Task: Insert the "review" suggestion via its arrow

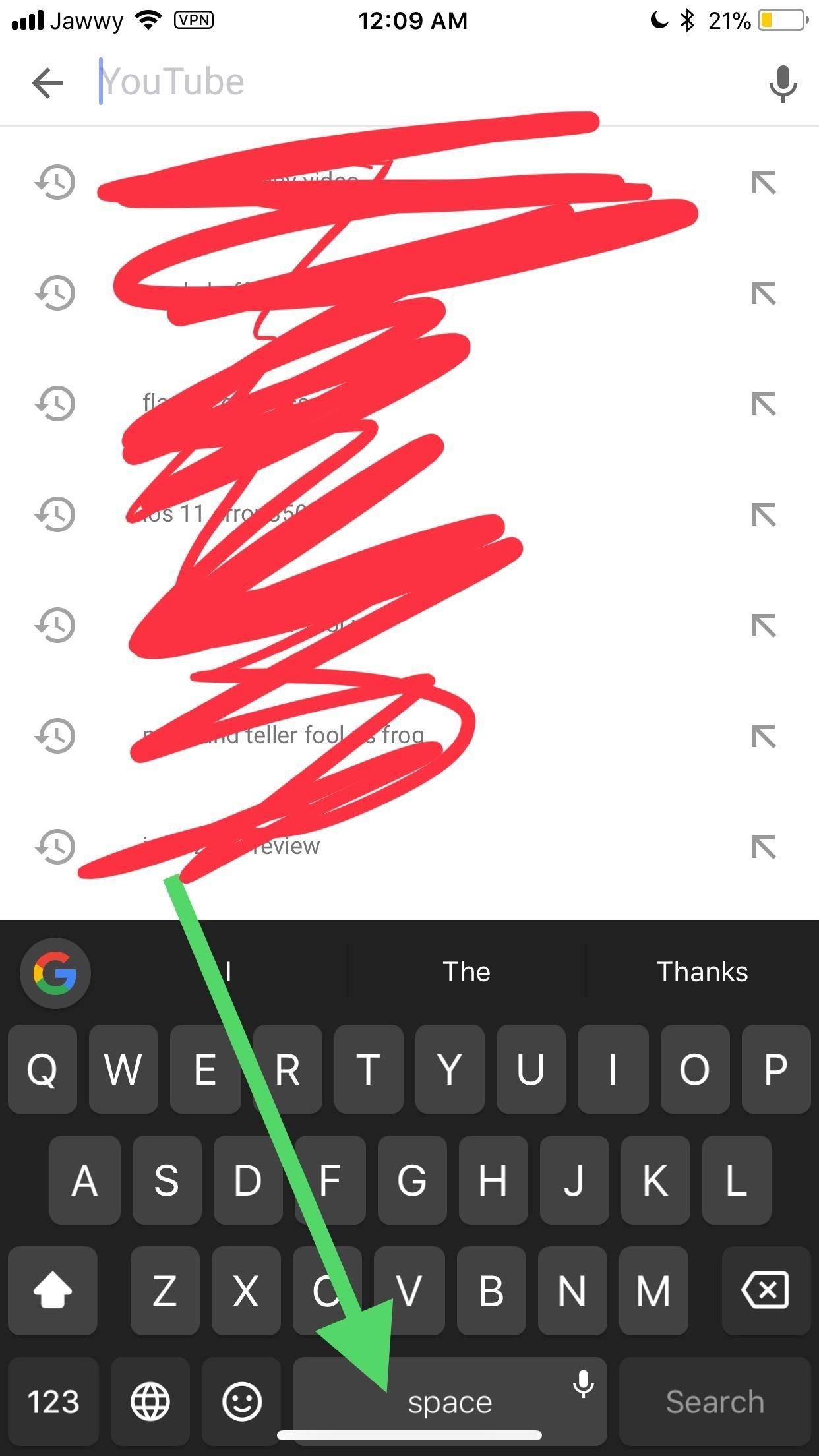Action: point(764,847)
